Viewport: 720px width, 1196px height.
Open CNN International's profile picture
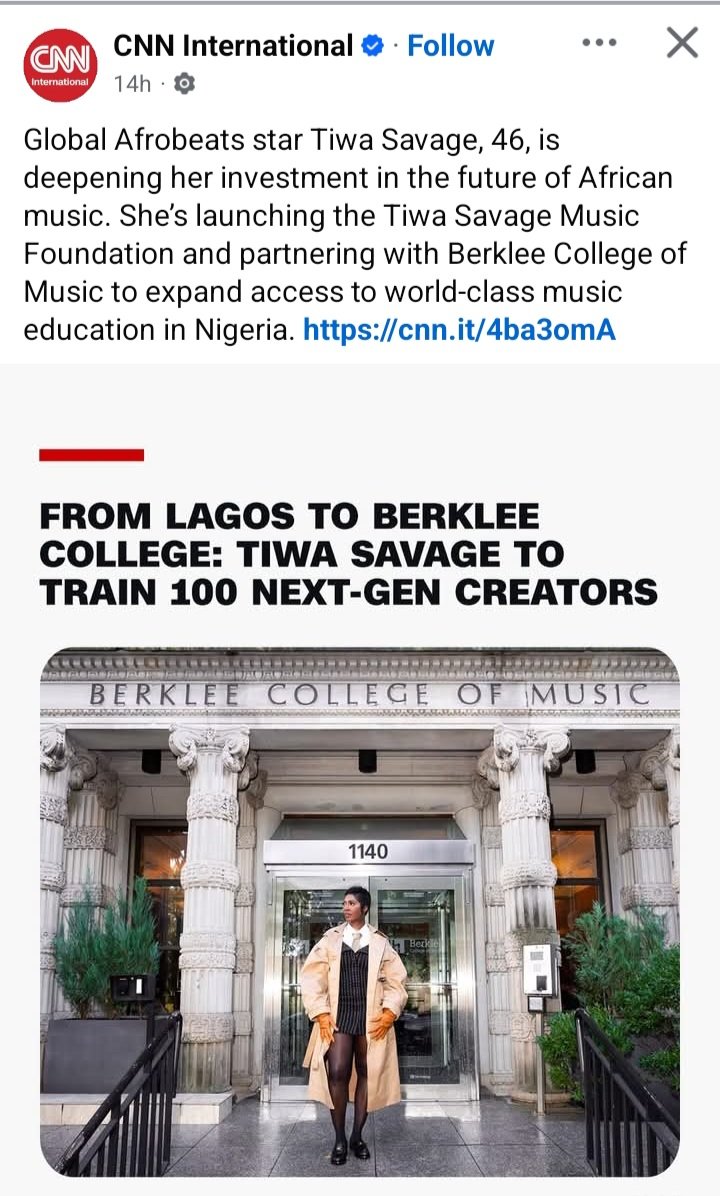click(60, 64)
